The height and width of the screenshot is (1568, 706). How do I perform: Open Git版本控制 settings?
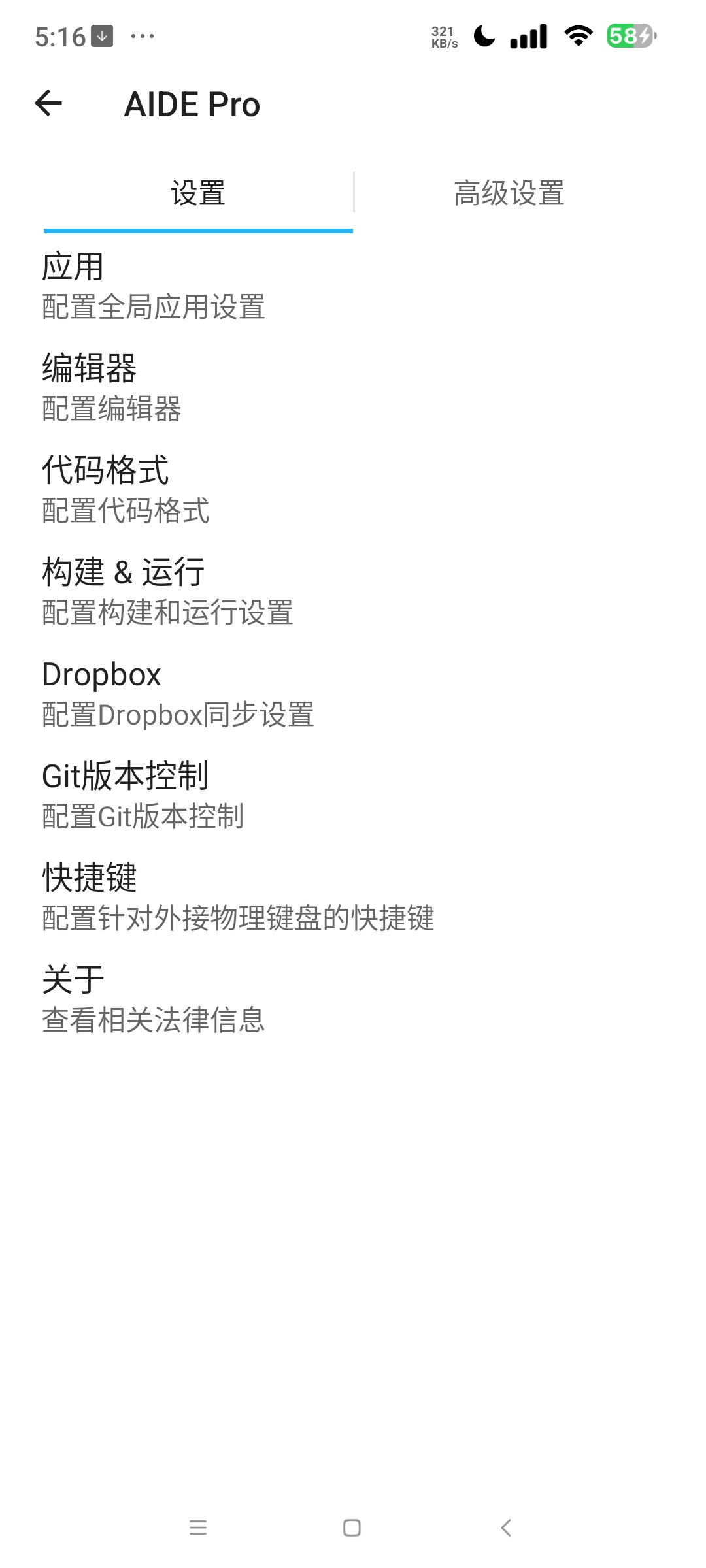(353, 795)
